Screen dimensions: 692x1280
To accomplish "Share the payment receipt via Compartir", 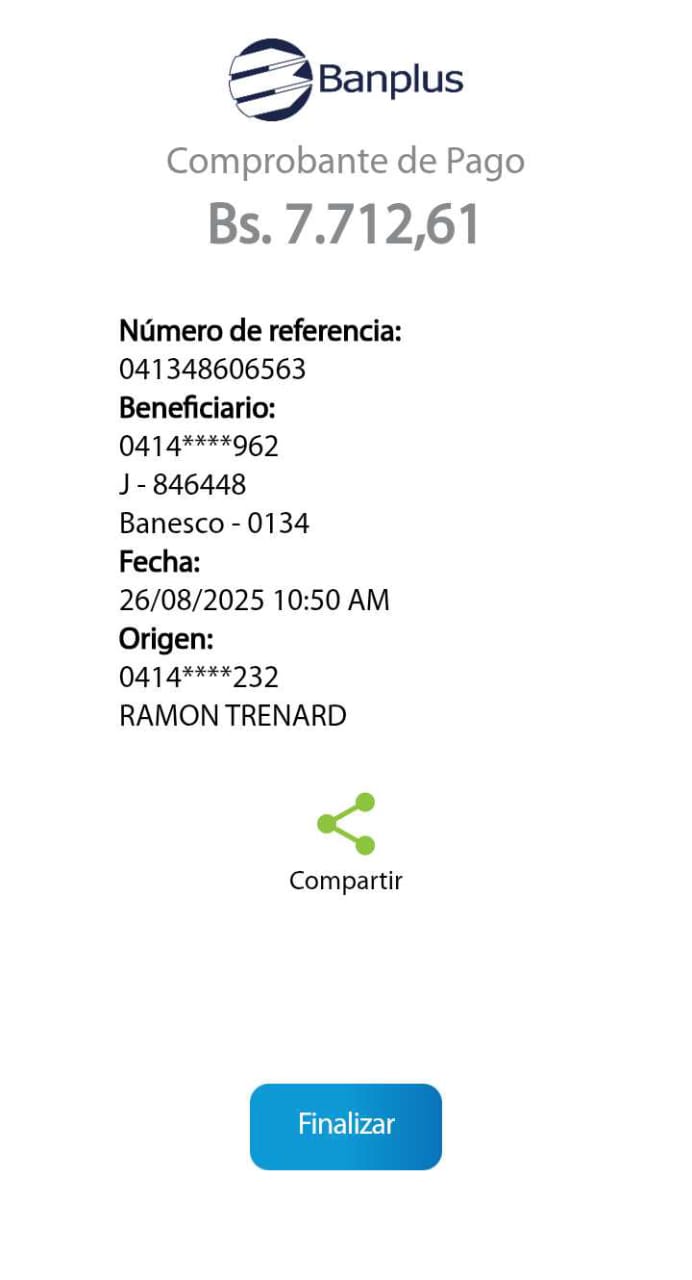I will point(346,826).
